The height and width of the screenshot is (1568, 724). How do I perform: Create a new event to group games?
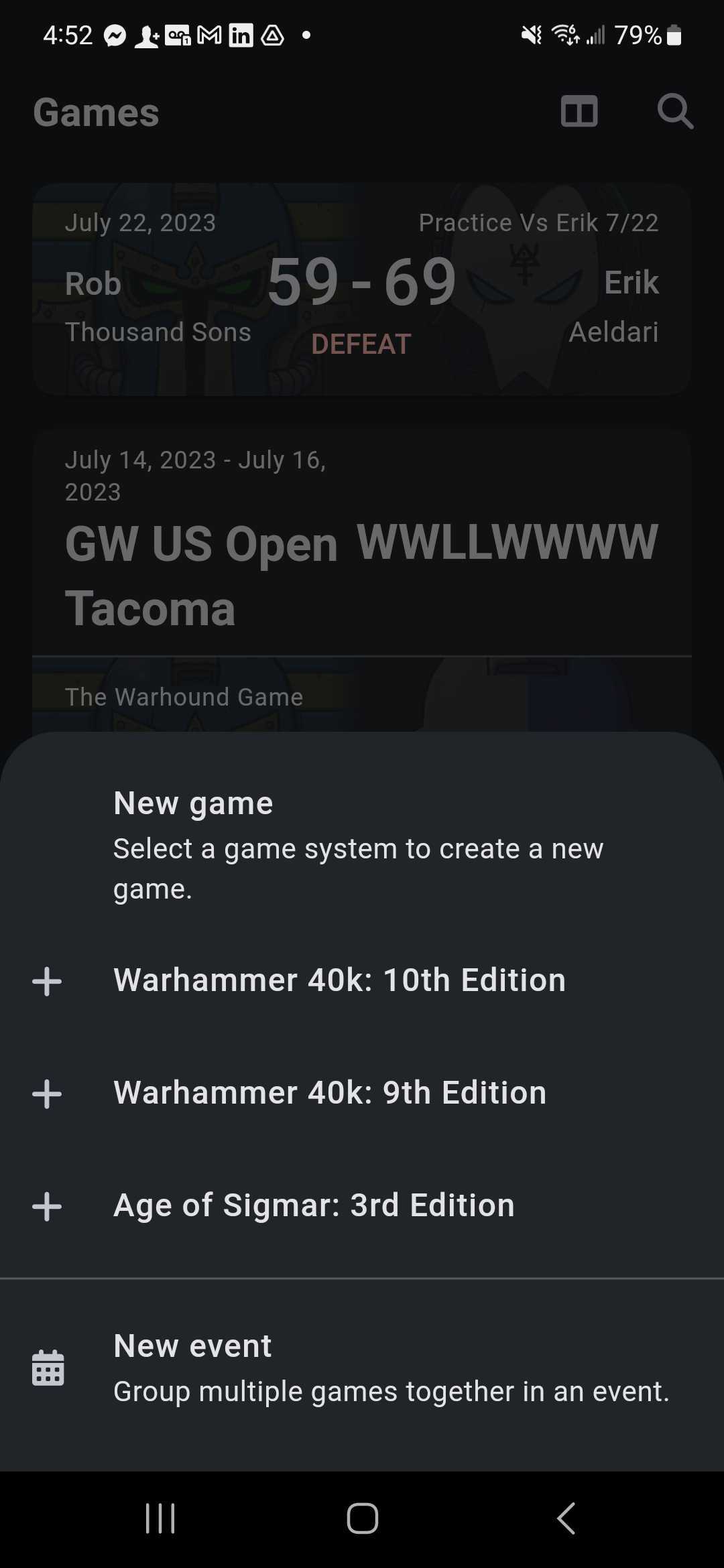click(362, 1368)
